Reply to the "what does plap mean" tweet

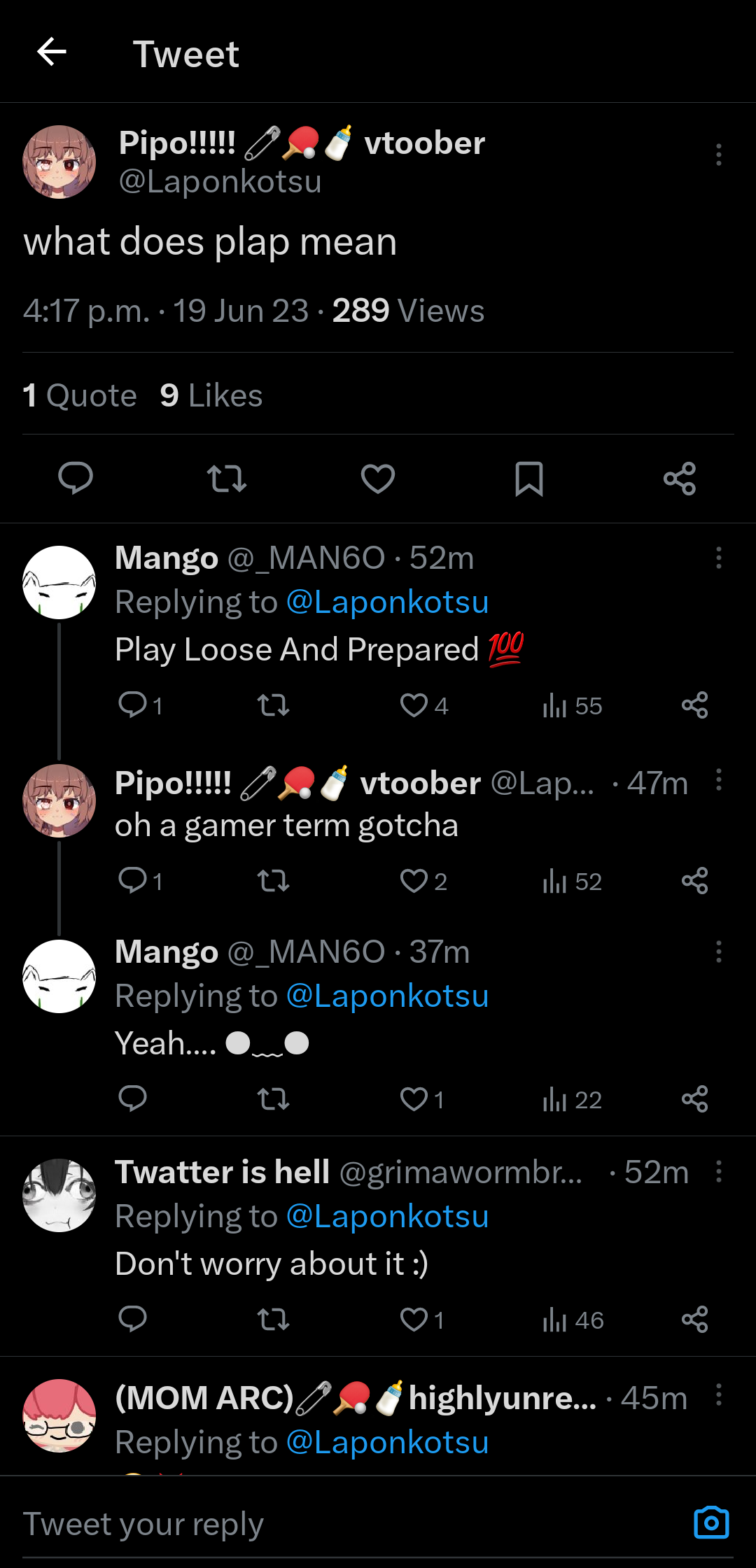click(x=76, y=479)
